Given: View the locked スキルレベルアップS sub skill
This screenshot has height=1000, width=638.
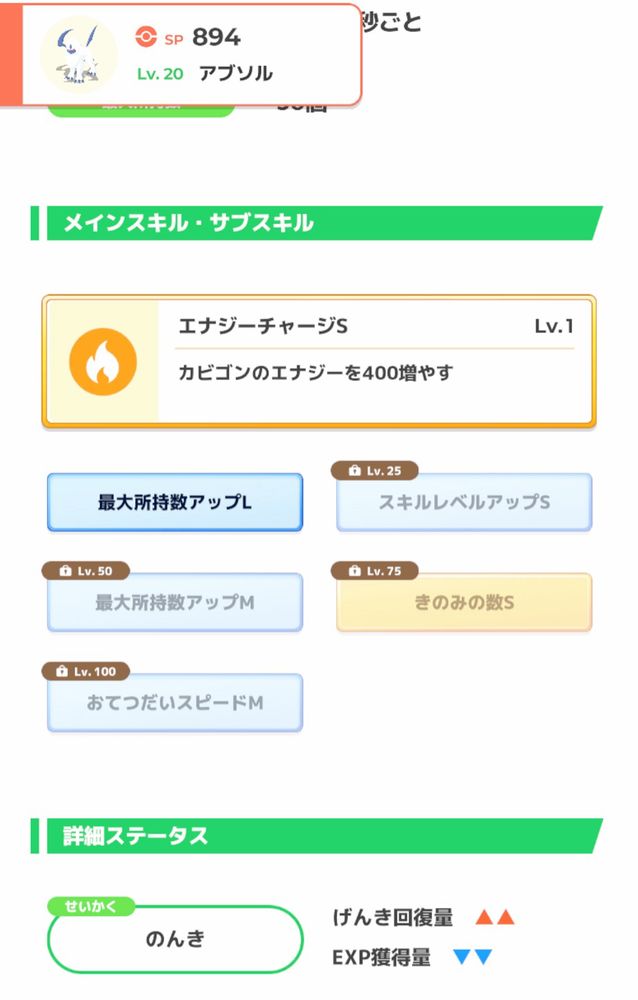Looking at the screenshot, I should click(464, 502).
